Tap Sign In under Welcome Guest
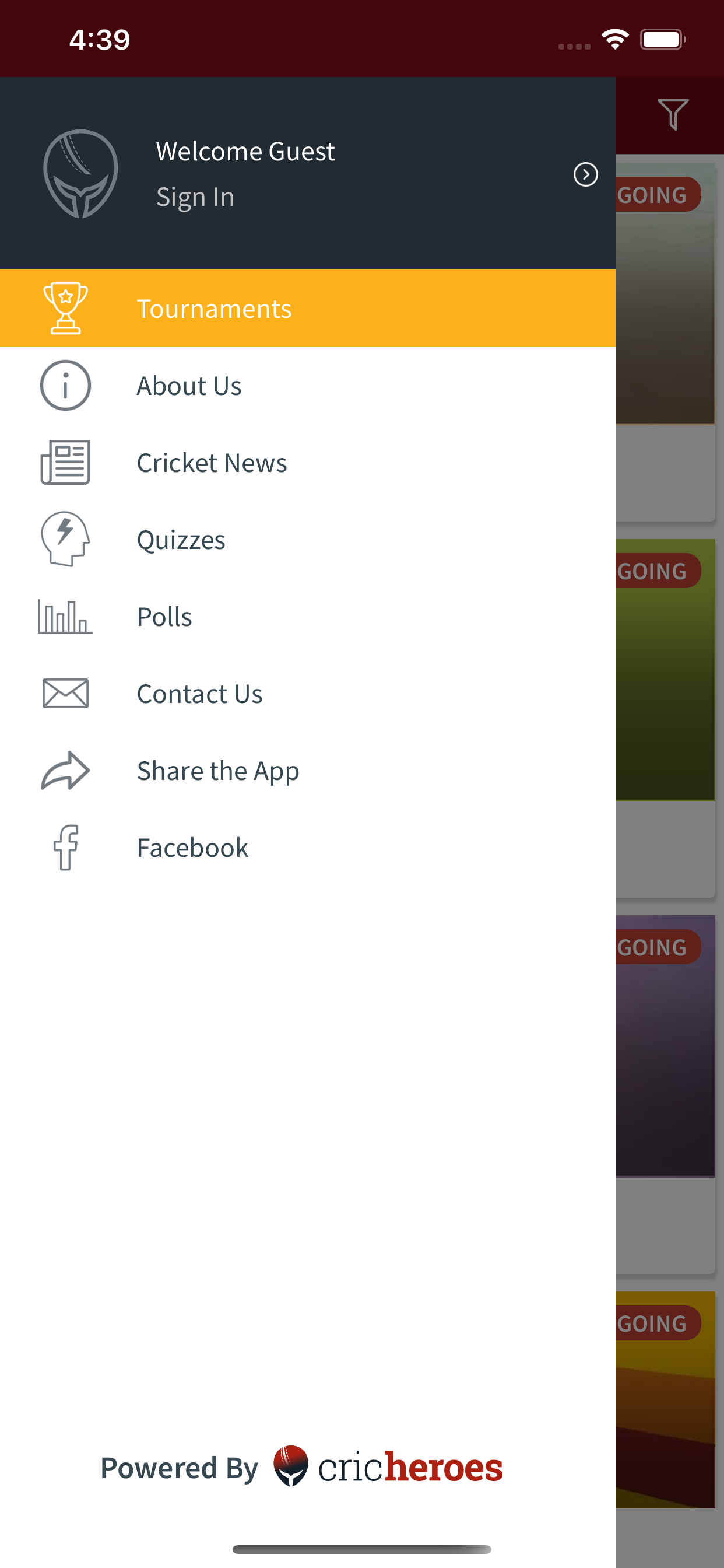 (x=195, y=197)
